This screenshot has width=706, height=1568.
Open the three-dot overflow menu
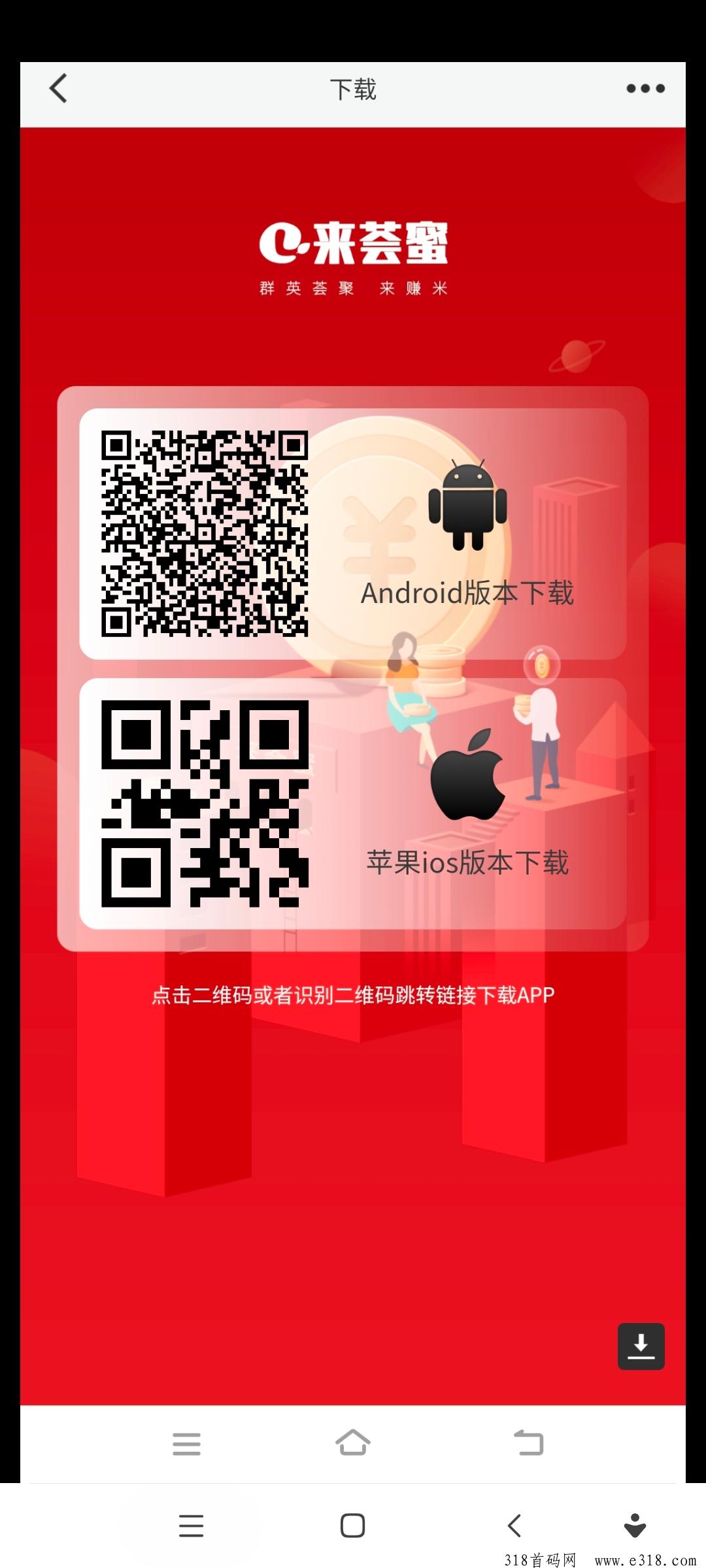[645, 88]
